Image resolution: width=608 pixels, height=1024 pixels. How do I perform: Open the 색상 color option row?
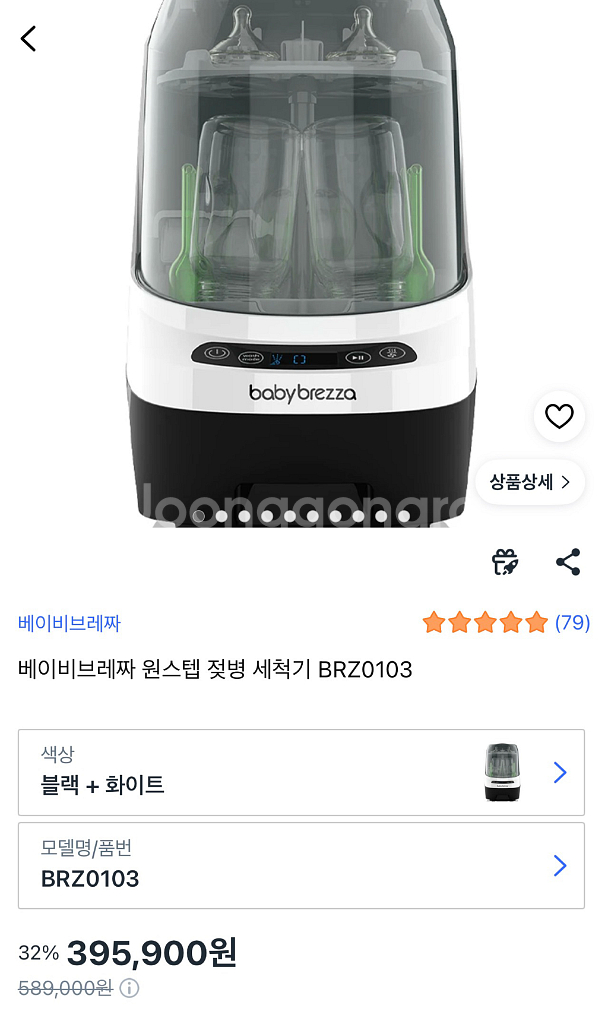(301, 772)
